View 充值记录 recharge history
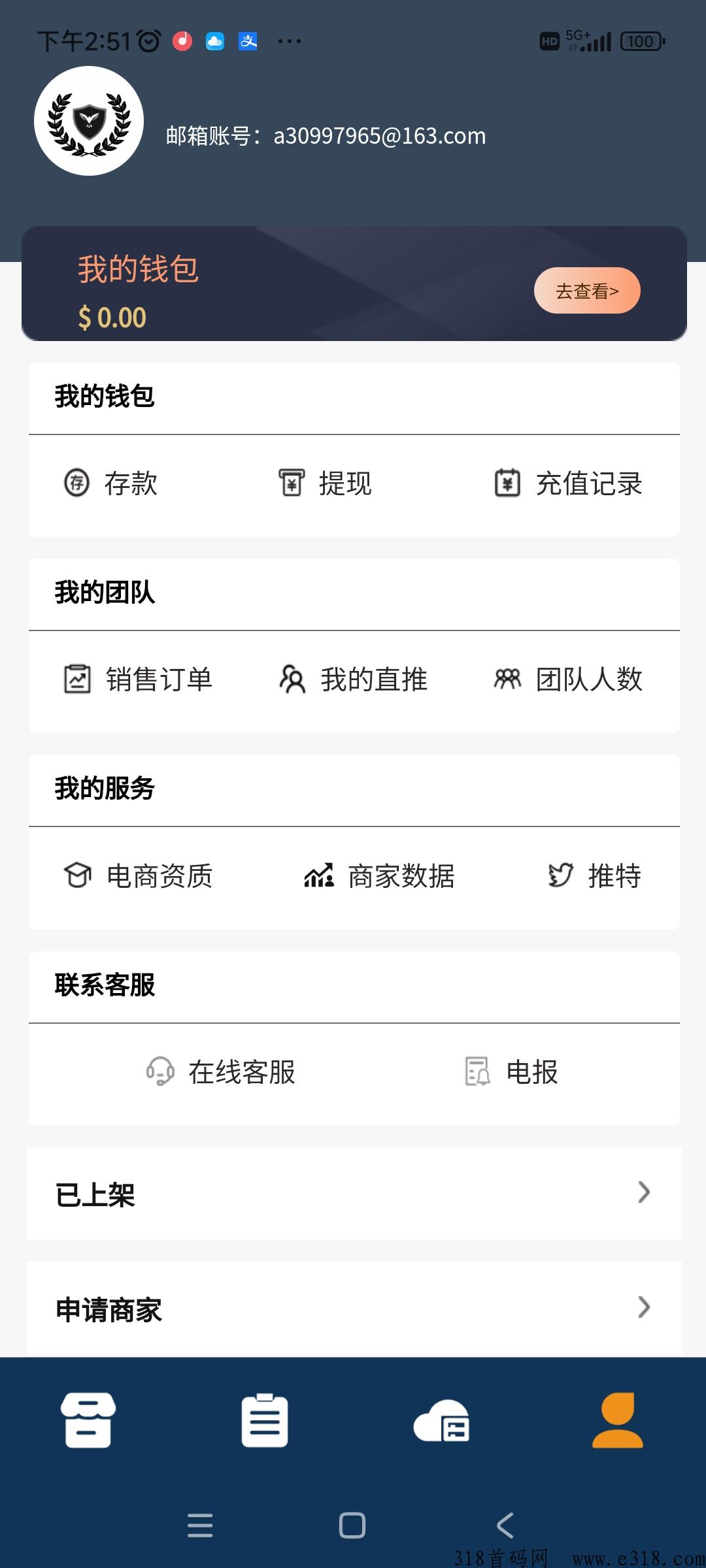Screen dimensions: 706x1568 pyautogui.click(x=569, y=484)
